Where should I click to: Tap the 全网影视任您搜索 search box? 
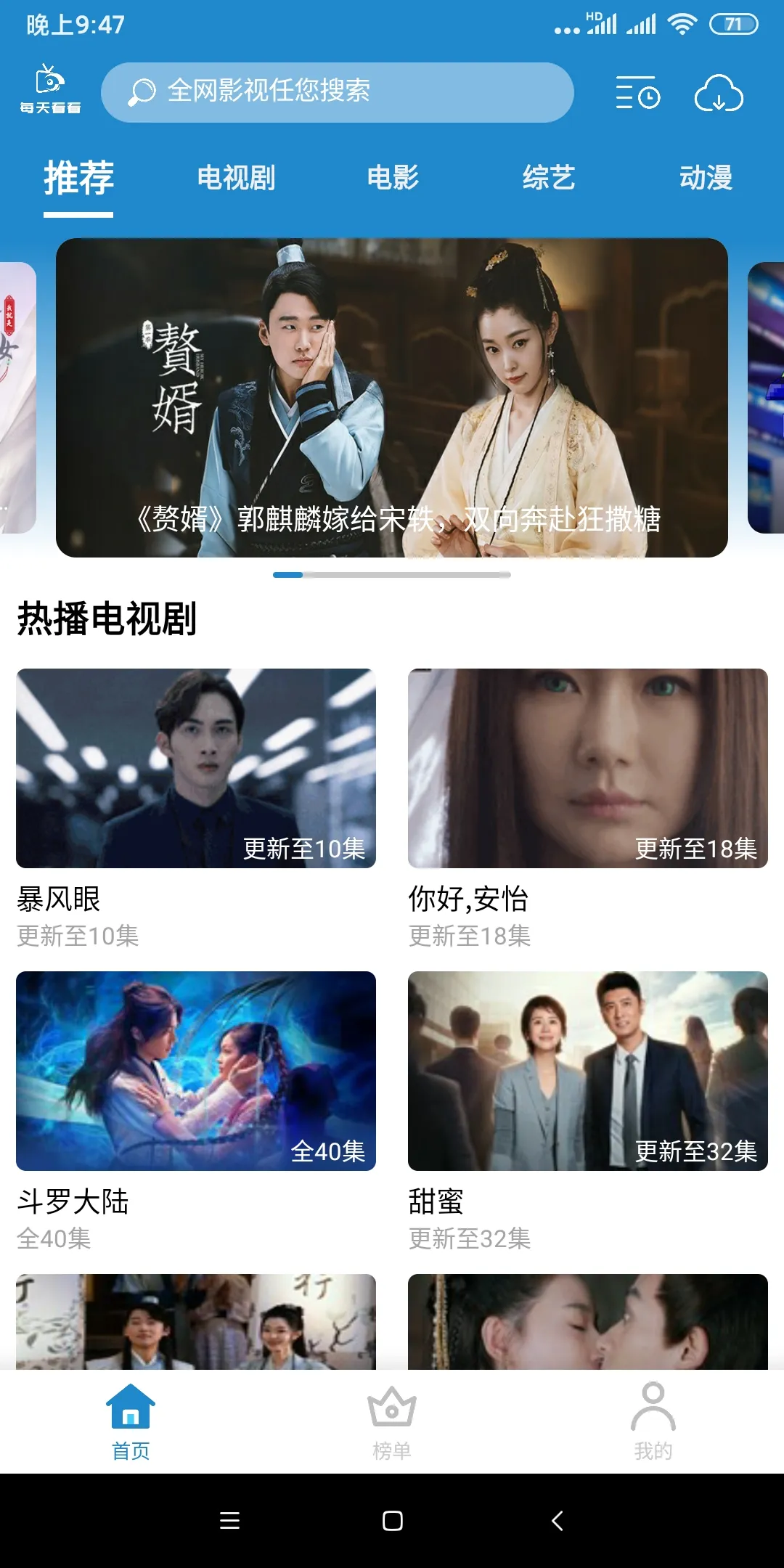tap(338, 92)
